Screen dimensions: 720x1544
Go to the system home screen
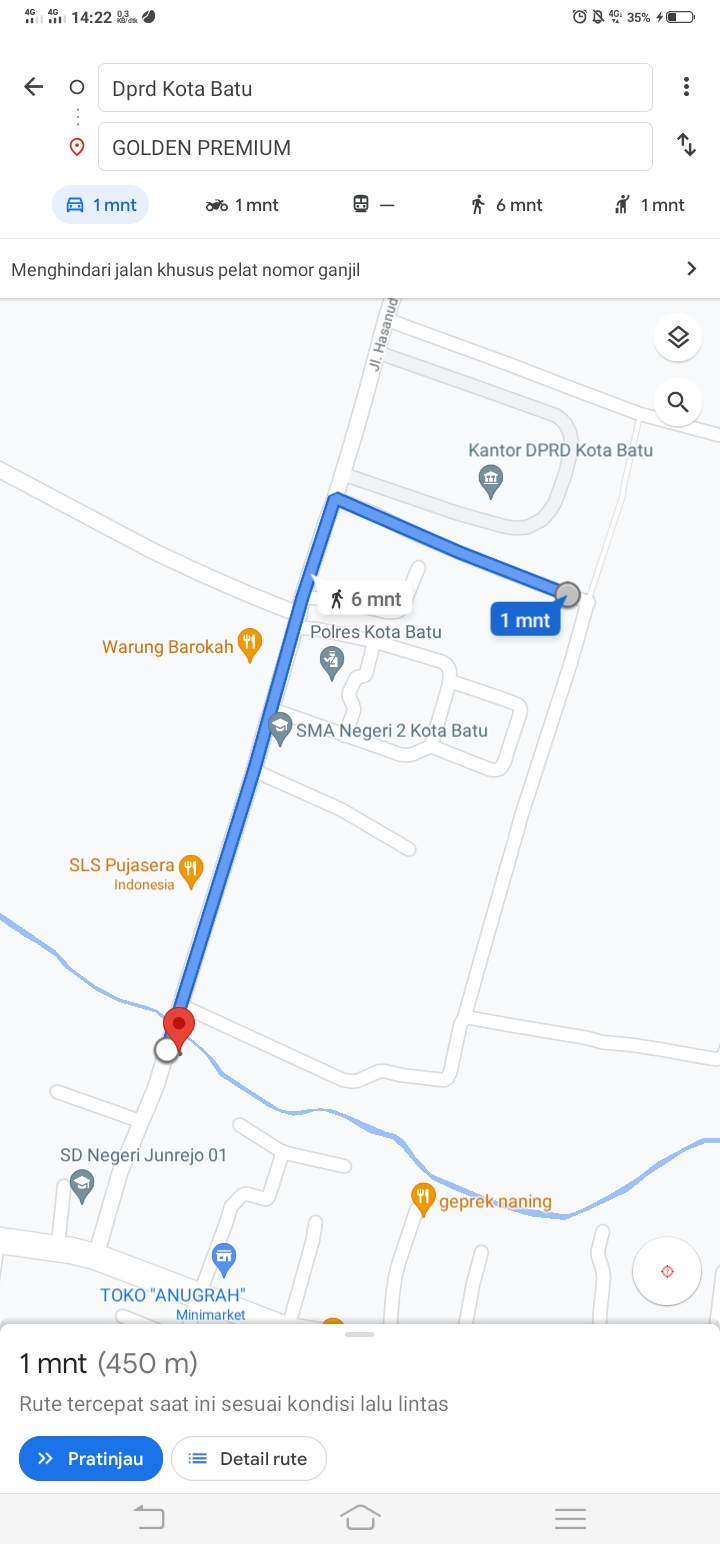[360, 1518]
